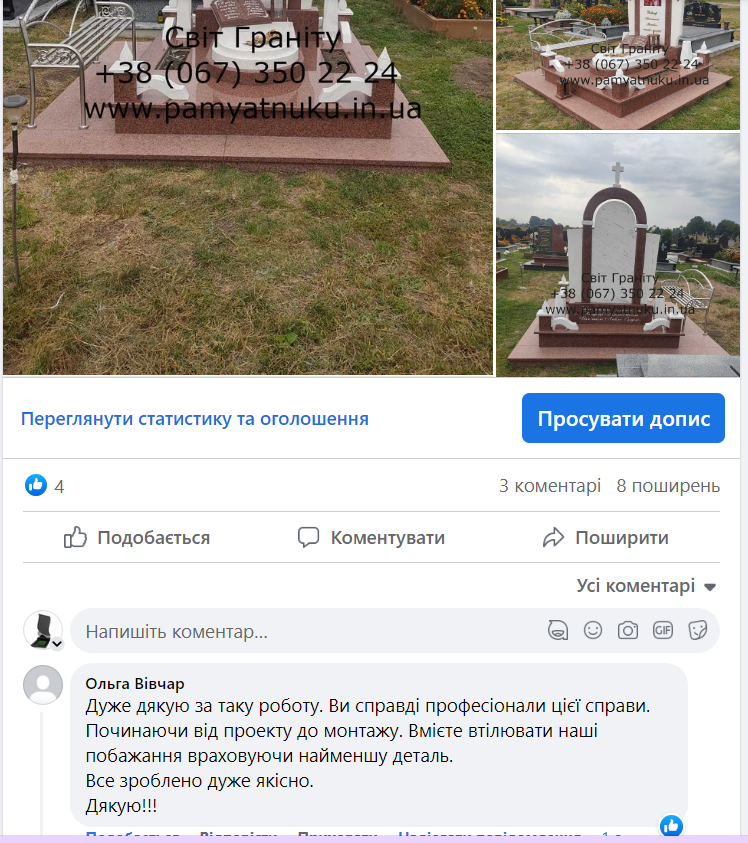Open the top-right monument photo
This screenshot has height=843, width=748.
click(x=618, y=65)
